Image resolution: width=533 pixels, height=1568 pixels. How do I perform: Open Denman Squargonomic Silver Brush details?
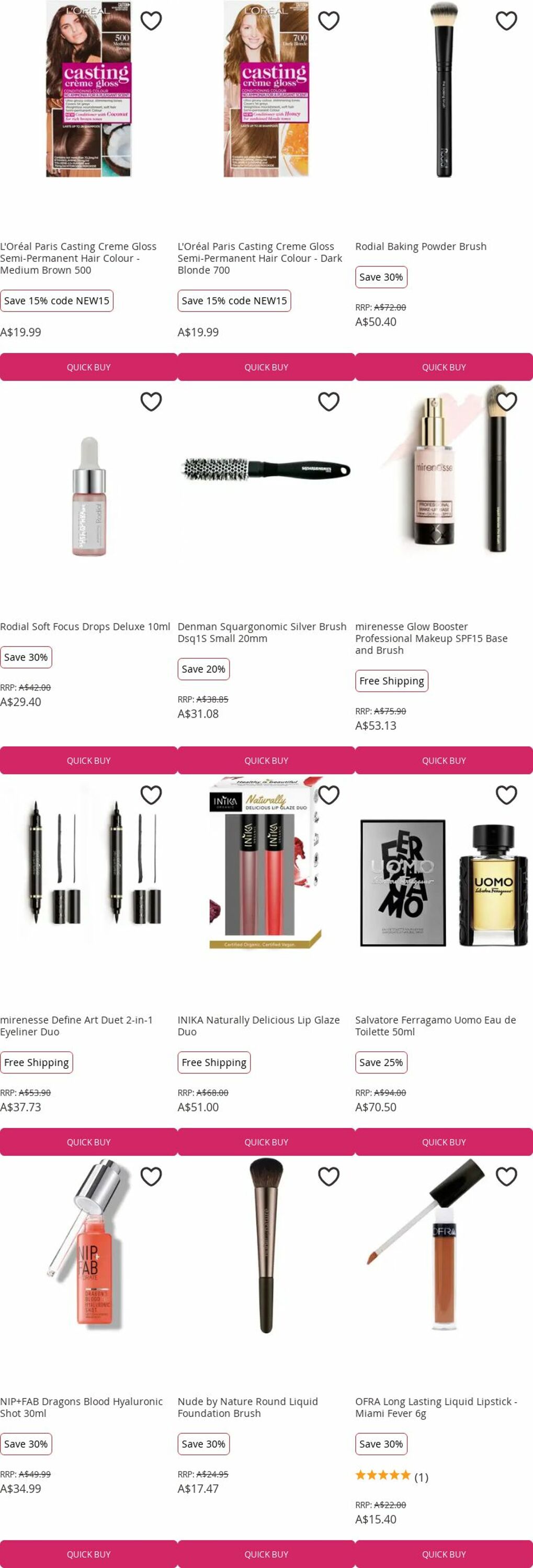coord(262,632)
